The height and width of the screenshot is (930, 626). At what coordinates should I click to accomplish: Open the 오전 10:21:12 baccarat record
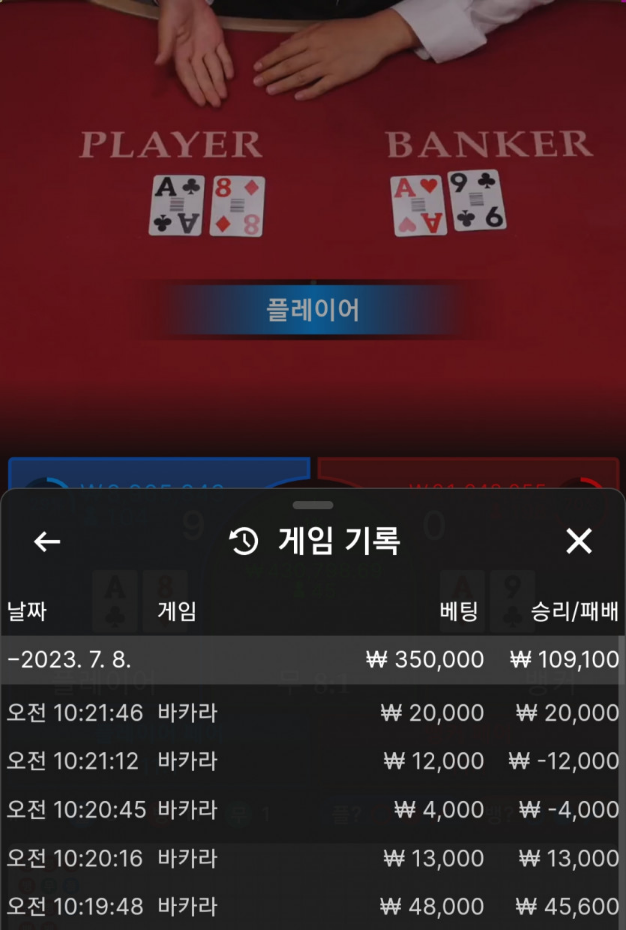[x=312, y=761]
